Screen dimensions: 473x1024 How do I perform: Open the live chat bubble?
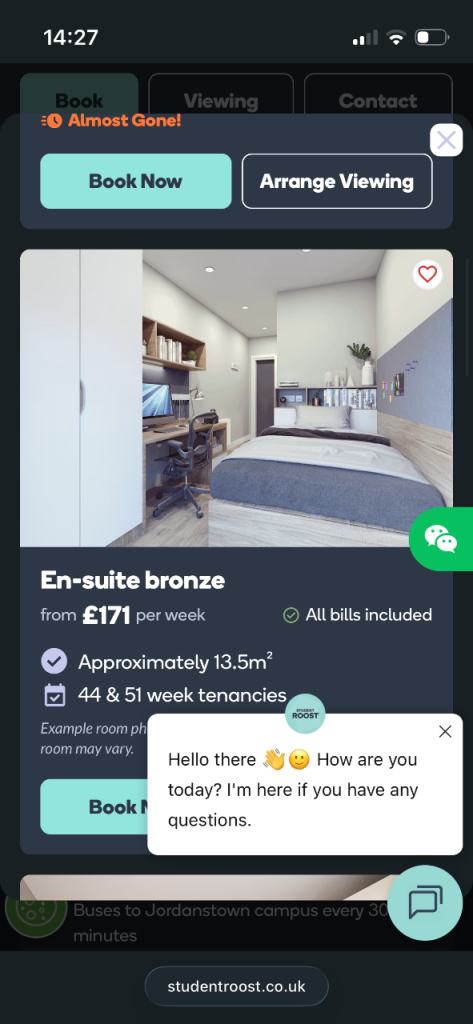coord(425,903)
